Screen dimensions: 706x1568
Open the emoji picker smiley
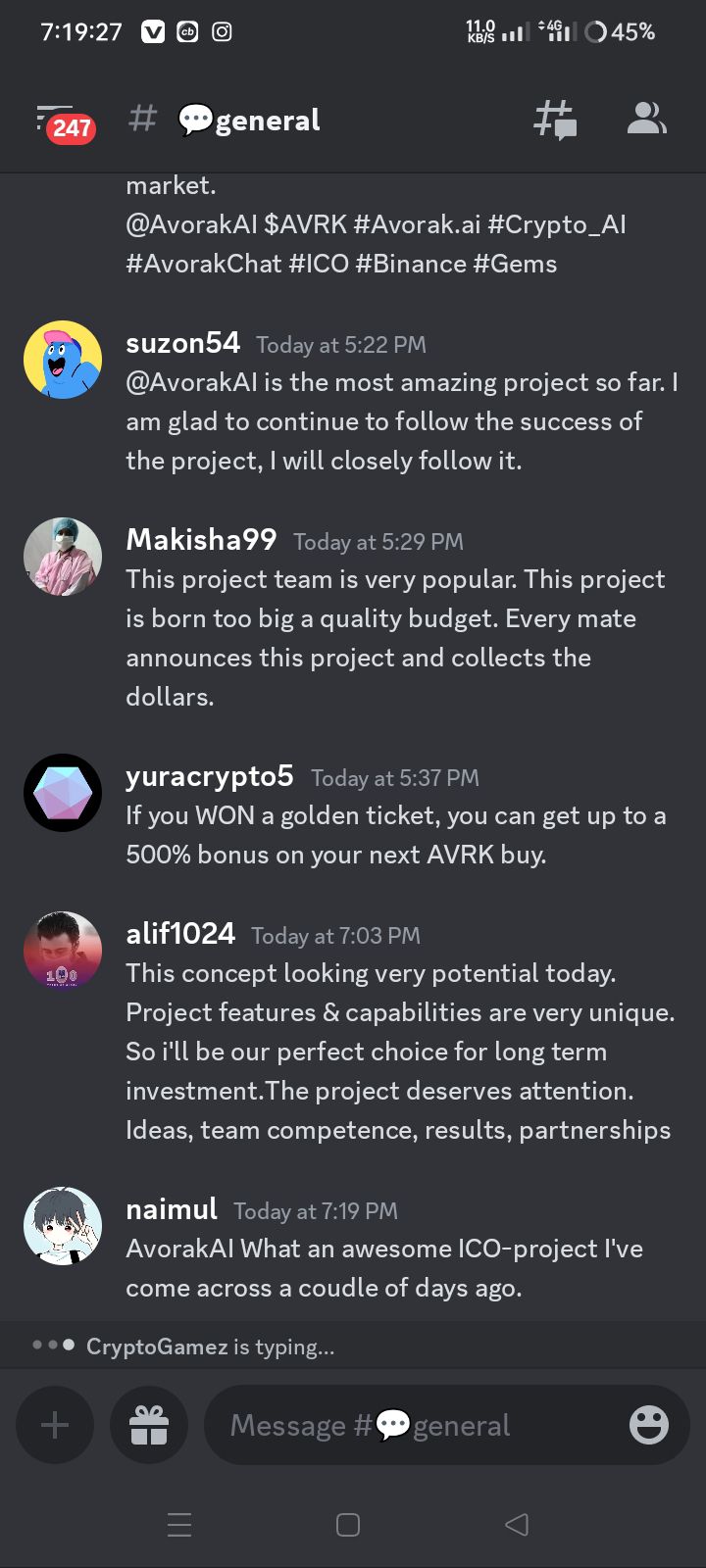648,1425
